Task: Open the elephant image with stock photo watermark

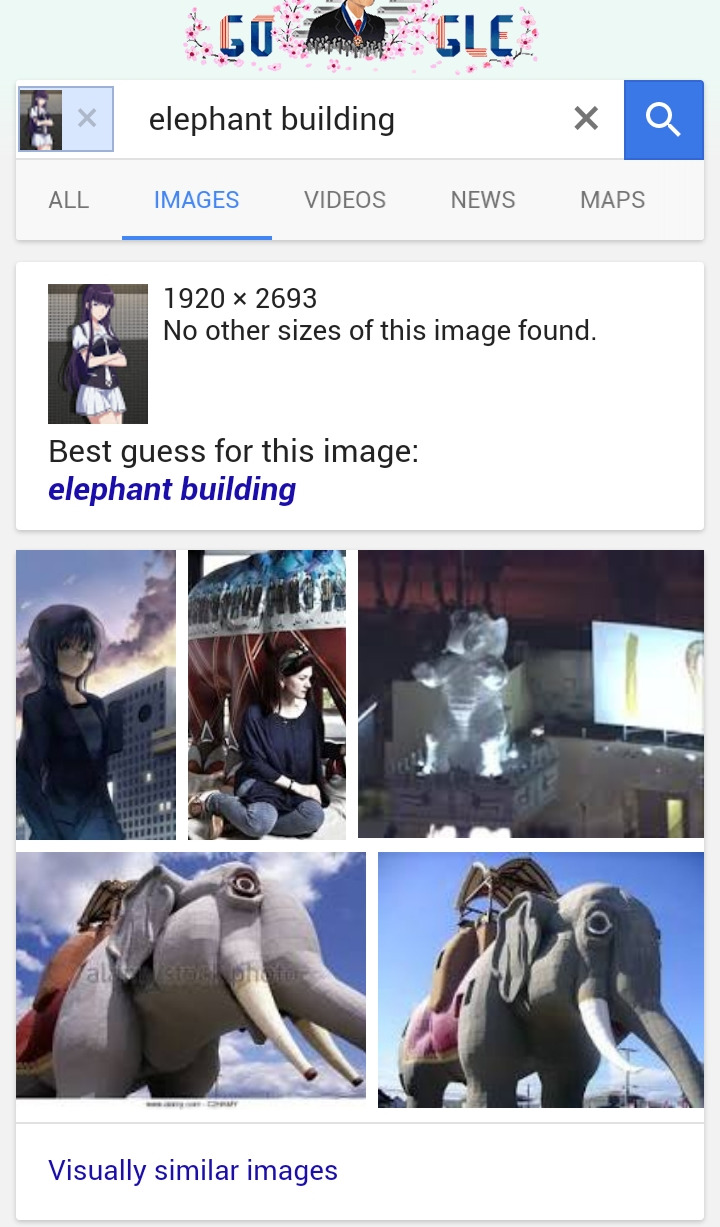Action: click(191, 975)
